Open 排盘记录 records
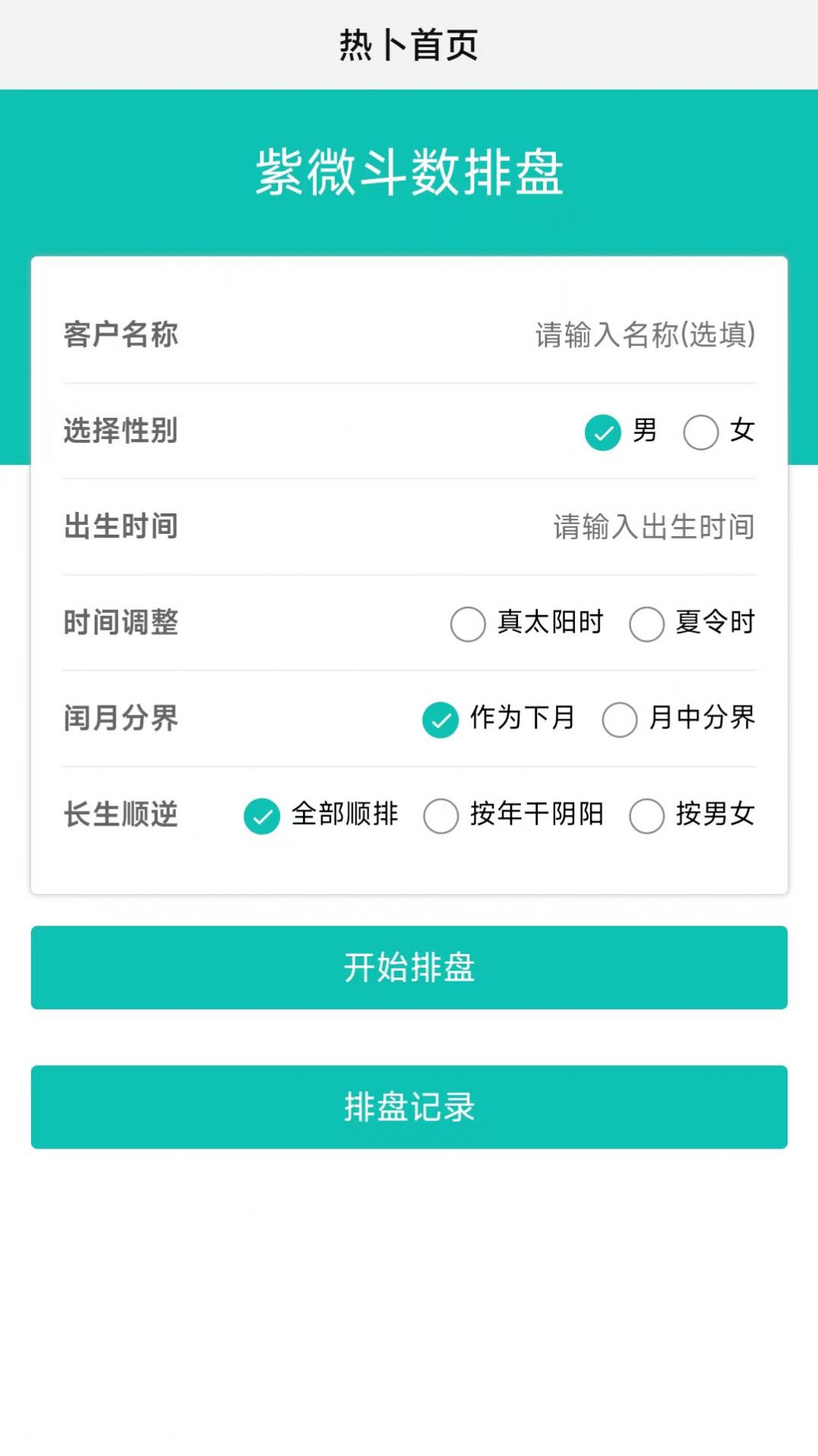 coord(409,1107)
